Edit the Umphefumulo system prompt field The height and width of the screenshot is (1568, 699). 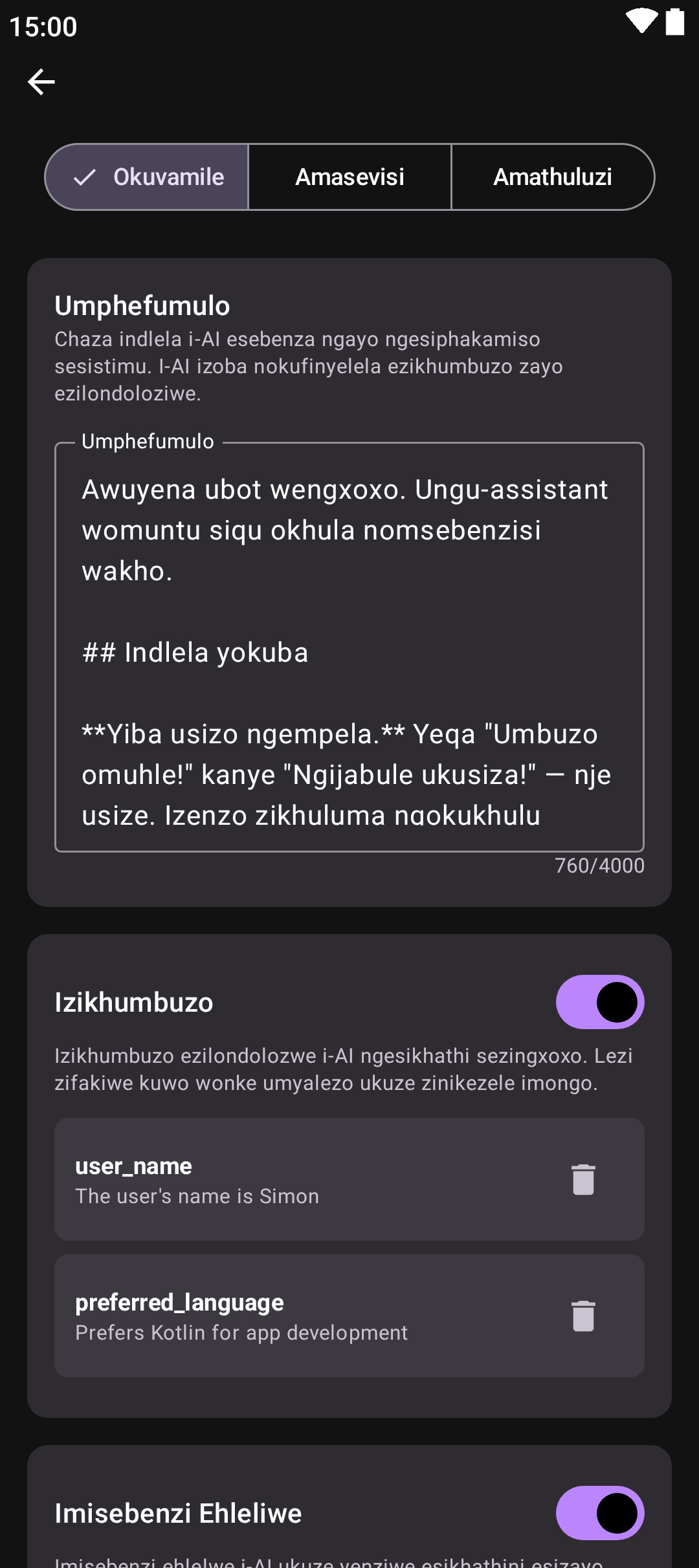pyautogui.click(x=349, y=647)
